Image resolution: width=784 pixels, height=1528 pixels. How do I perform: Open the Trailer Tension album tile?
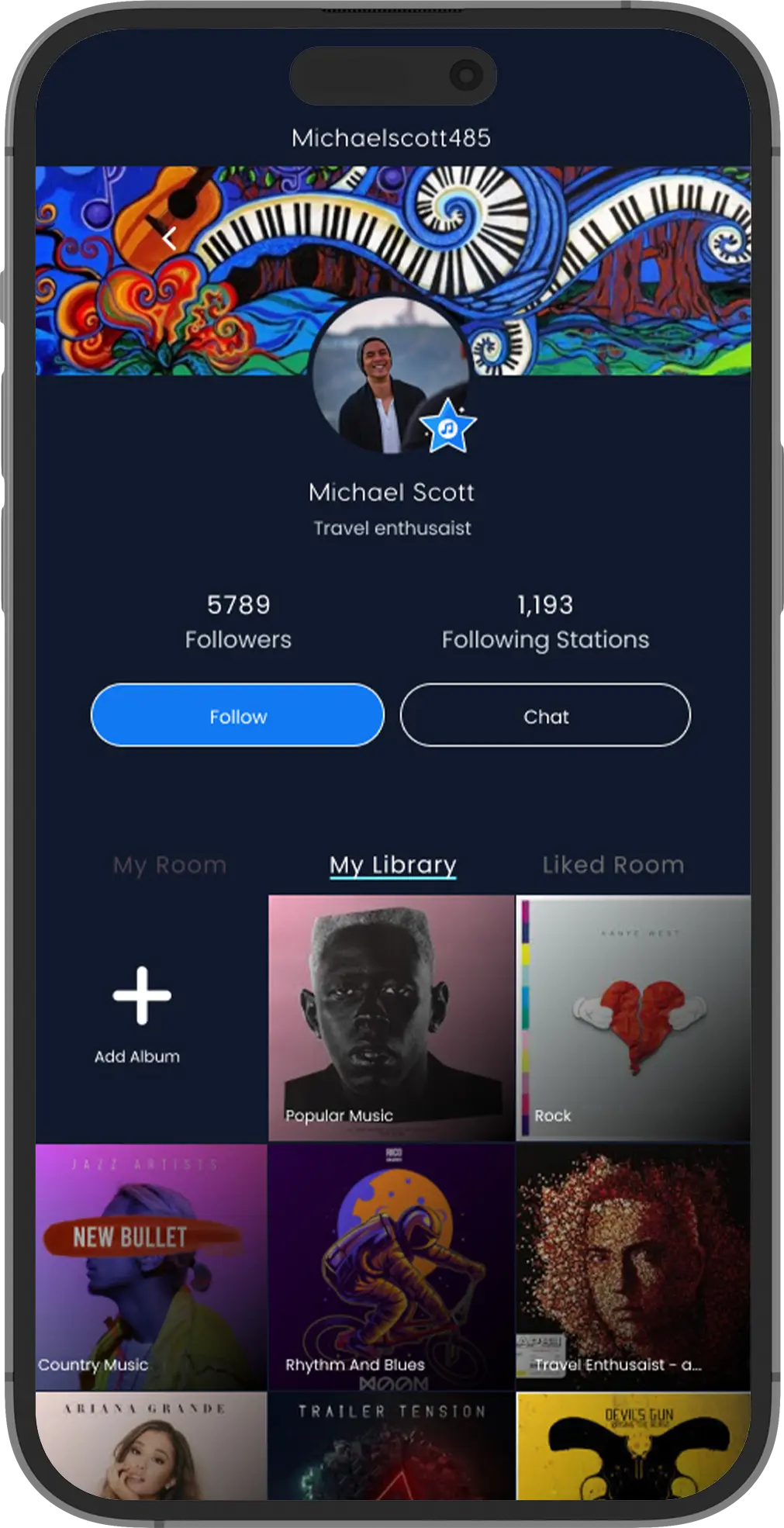tap(391, 1444)
